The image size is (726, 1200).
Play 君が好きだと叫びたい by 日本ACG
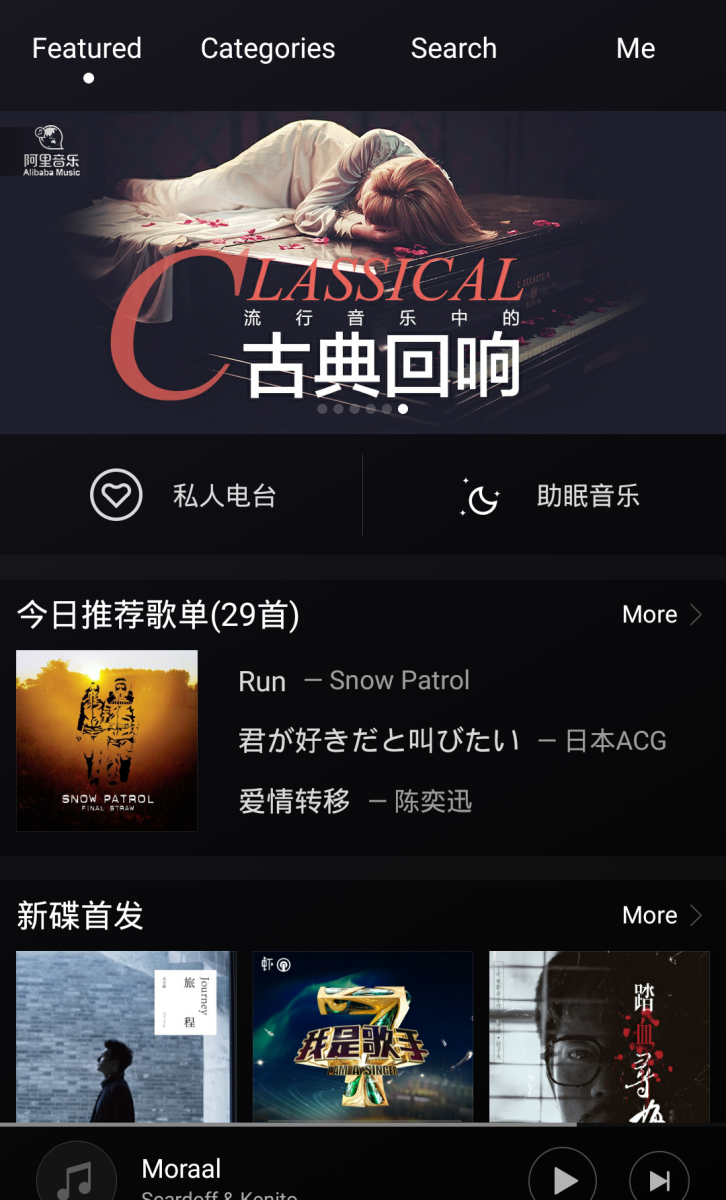(452, 741)
